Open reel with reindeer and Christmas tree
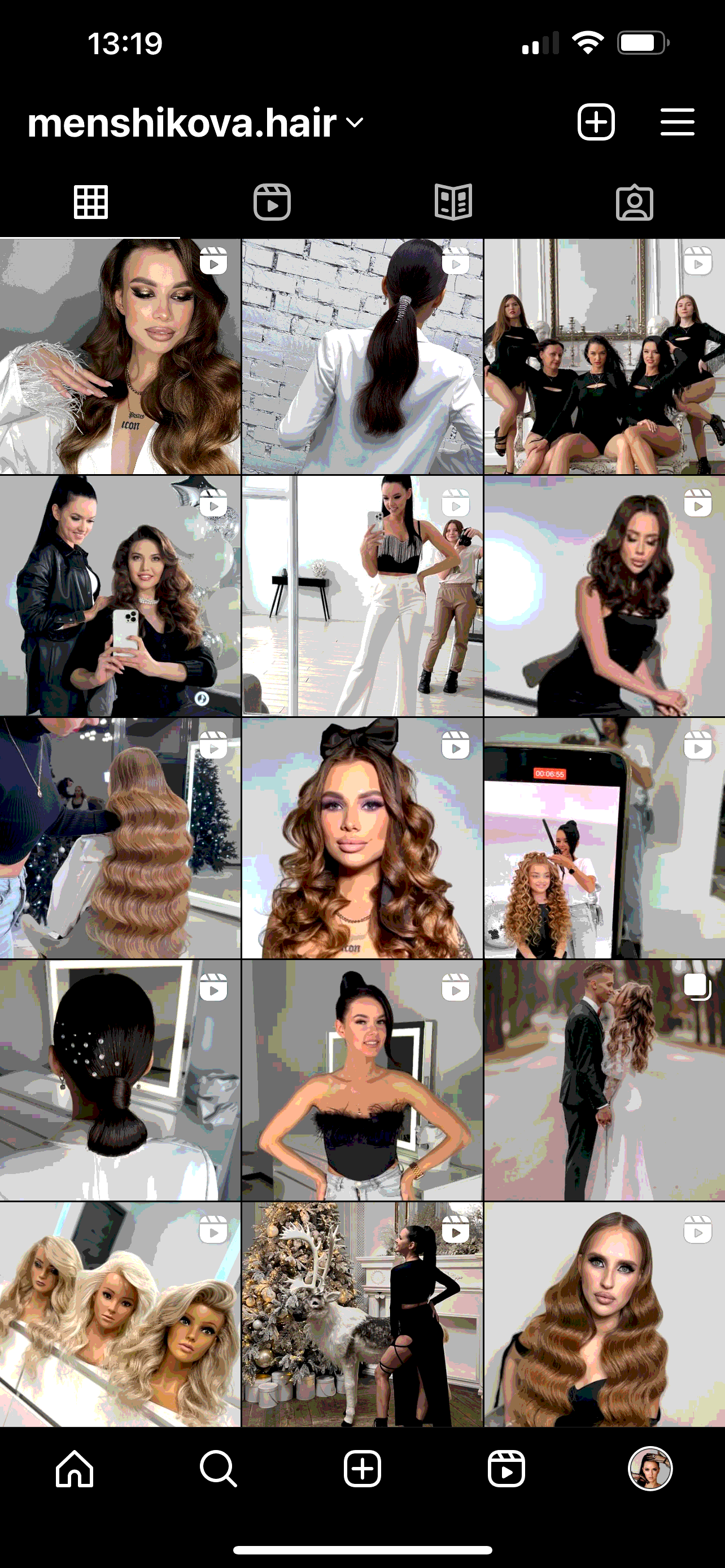Image resolution: width=725 pixels, height=1568 pixels. tap(362, 1315)
